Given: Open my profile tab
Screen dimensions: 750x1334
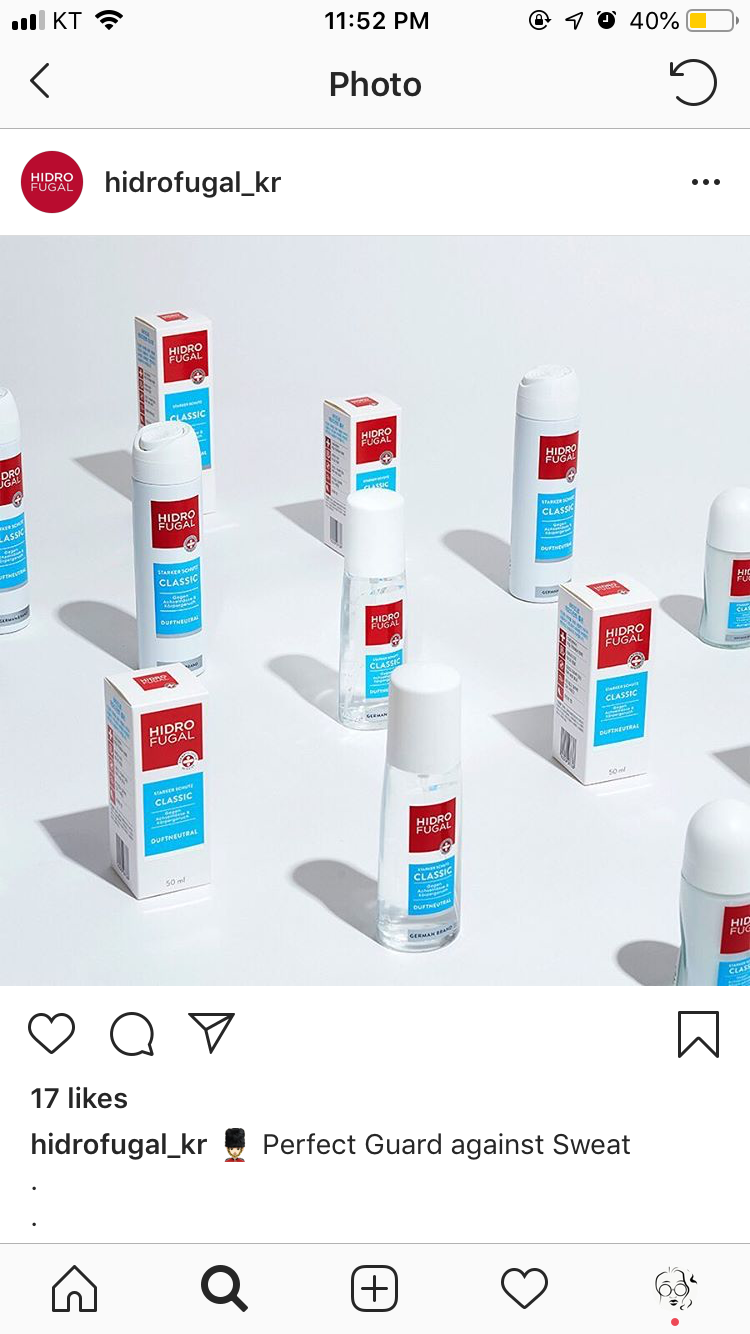Looking at the screenshot, I should tap(675, 1289).
